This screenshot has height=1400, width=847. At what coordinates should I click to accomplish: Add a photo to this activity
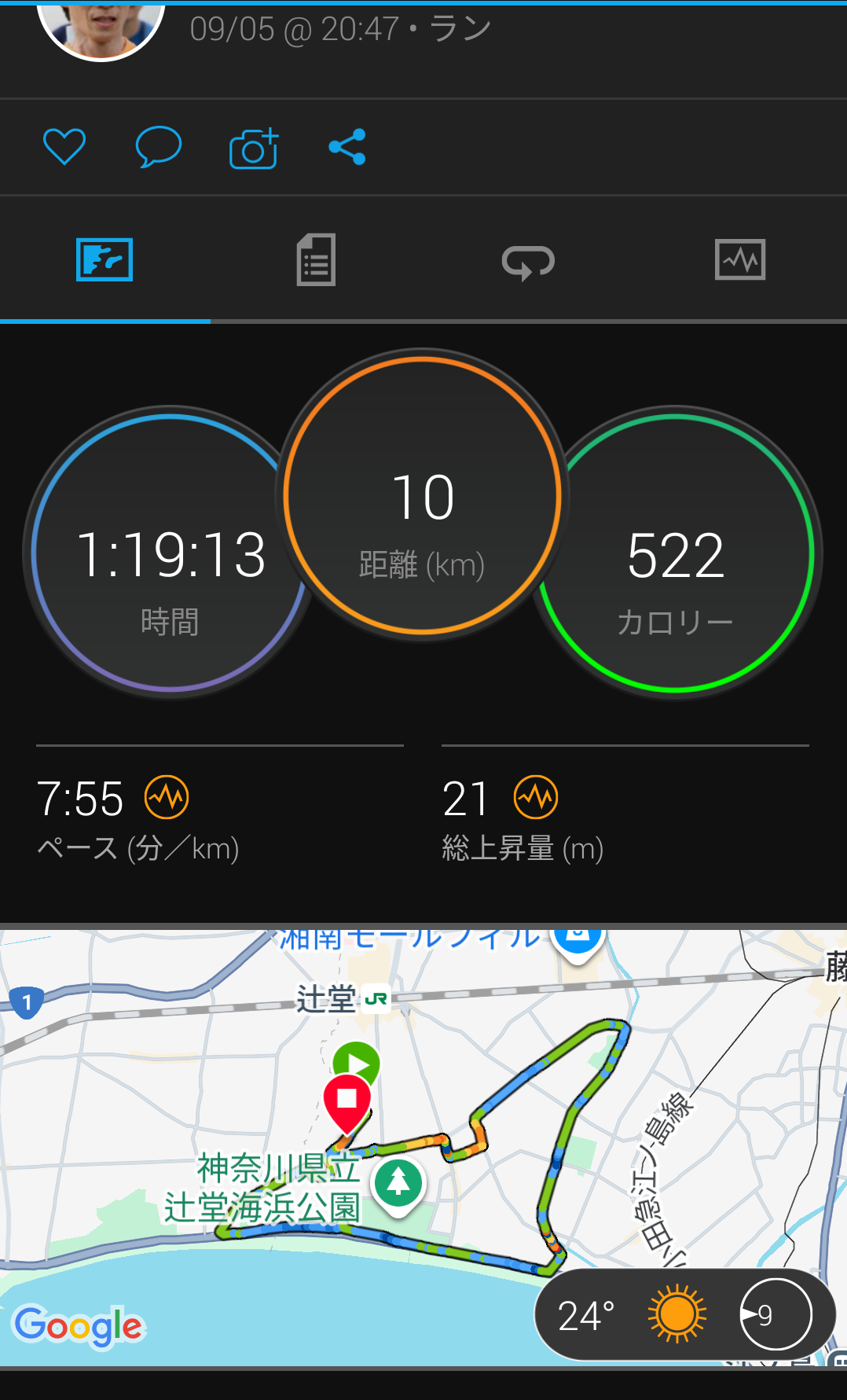tap(253, 148)
